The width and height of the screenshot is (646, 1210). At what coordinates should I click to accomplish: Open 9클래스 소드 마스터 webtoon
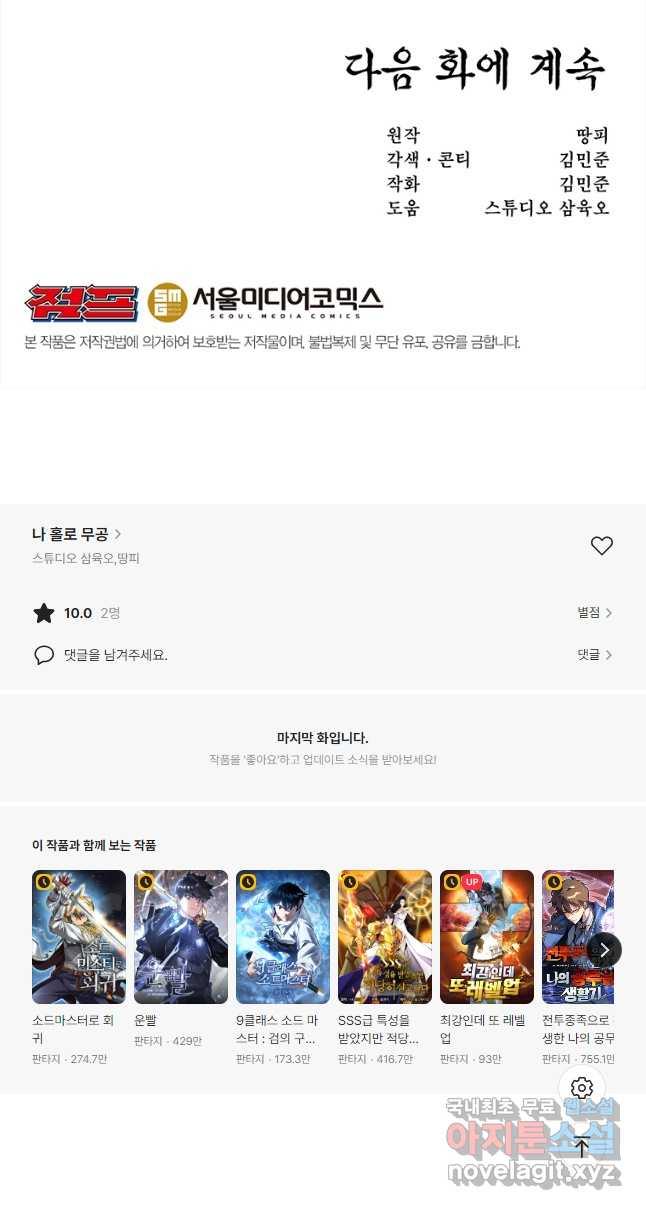coord(283,937)
